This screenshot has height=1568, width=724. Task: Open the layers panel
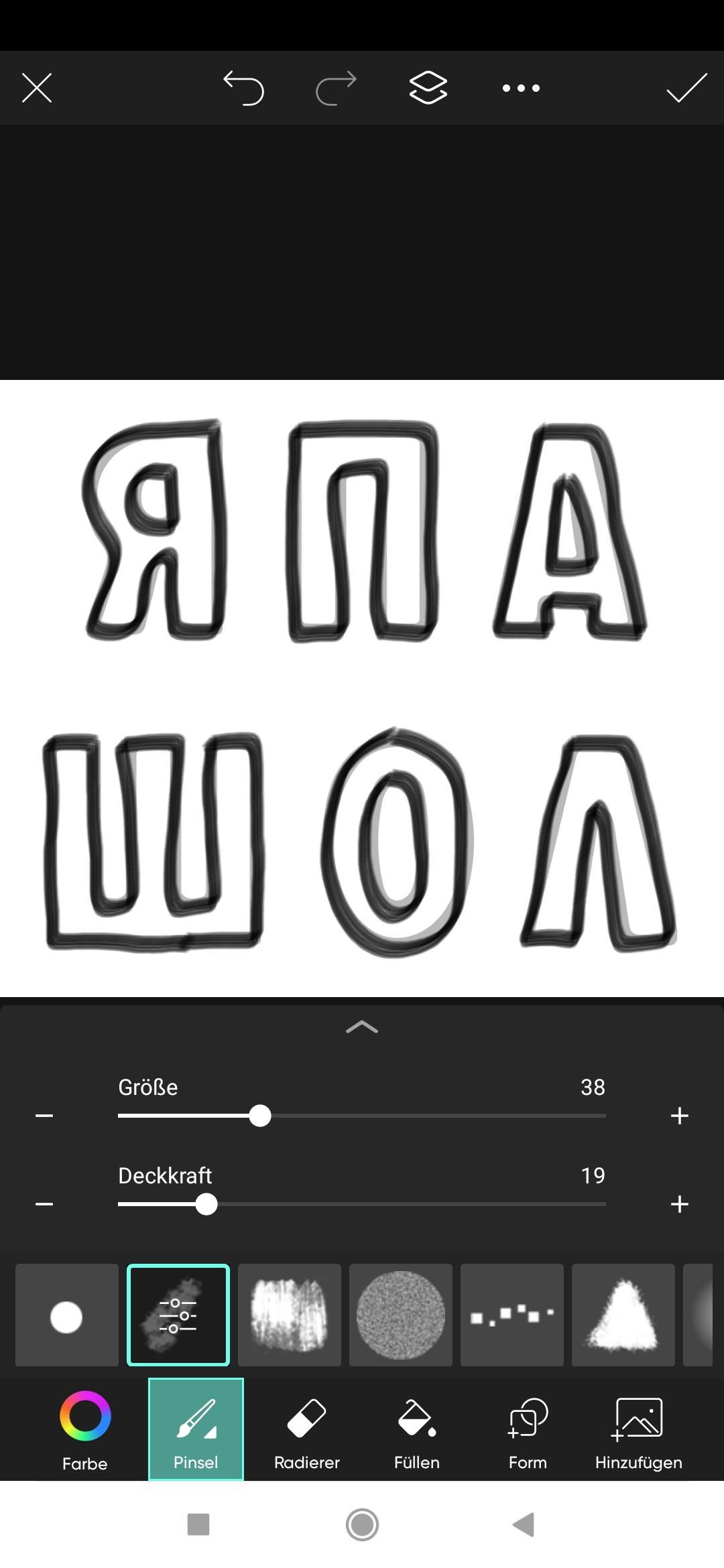pyautogui.click(x=428, y=88)
